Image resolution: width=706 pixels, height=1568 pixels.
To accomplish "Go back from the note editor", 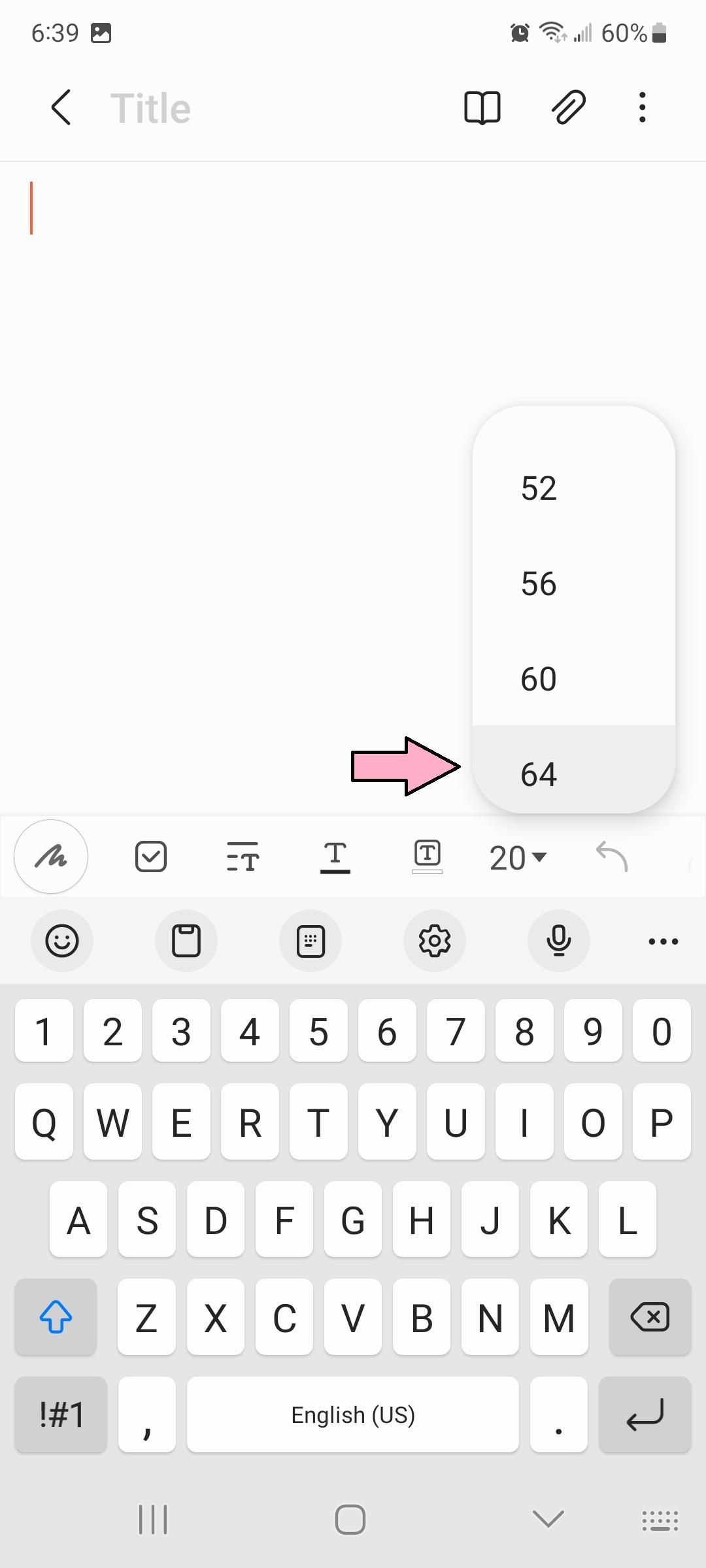I will 61,108.
